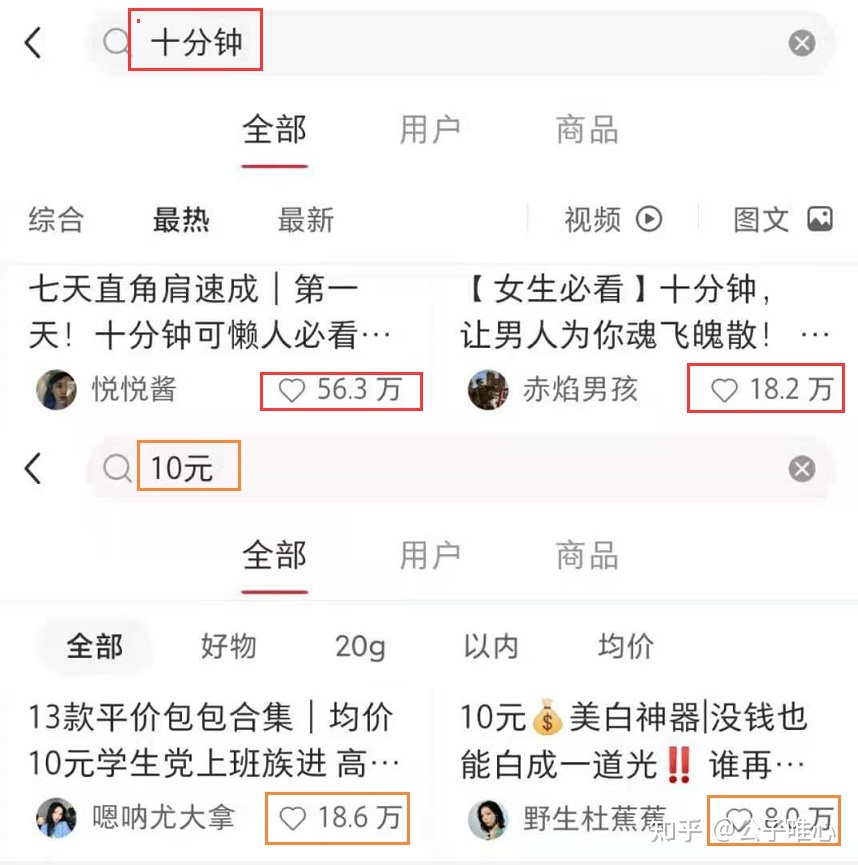
Task: Expand the 以内 filter option
Action: pyautogui.click(x=489, y=647)
